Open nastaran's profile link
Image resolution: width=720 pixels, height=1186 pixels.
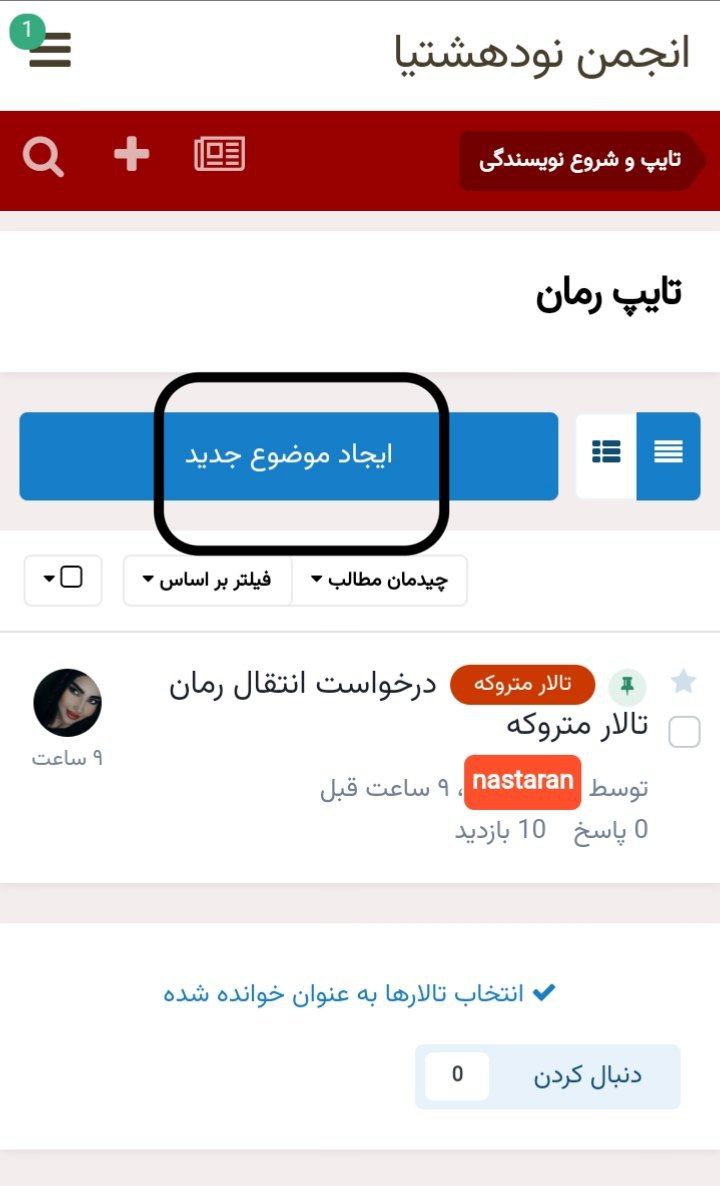(x=522, y=781)
